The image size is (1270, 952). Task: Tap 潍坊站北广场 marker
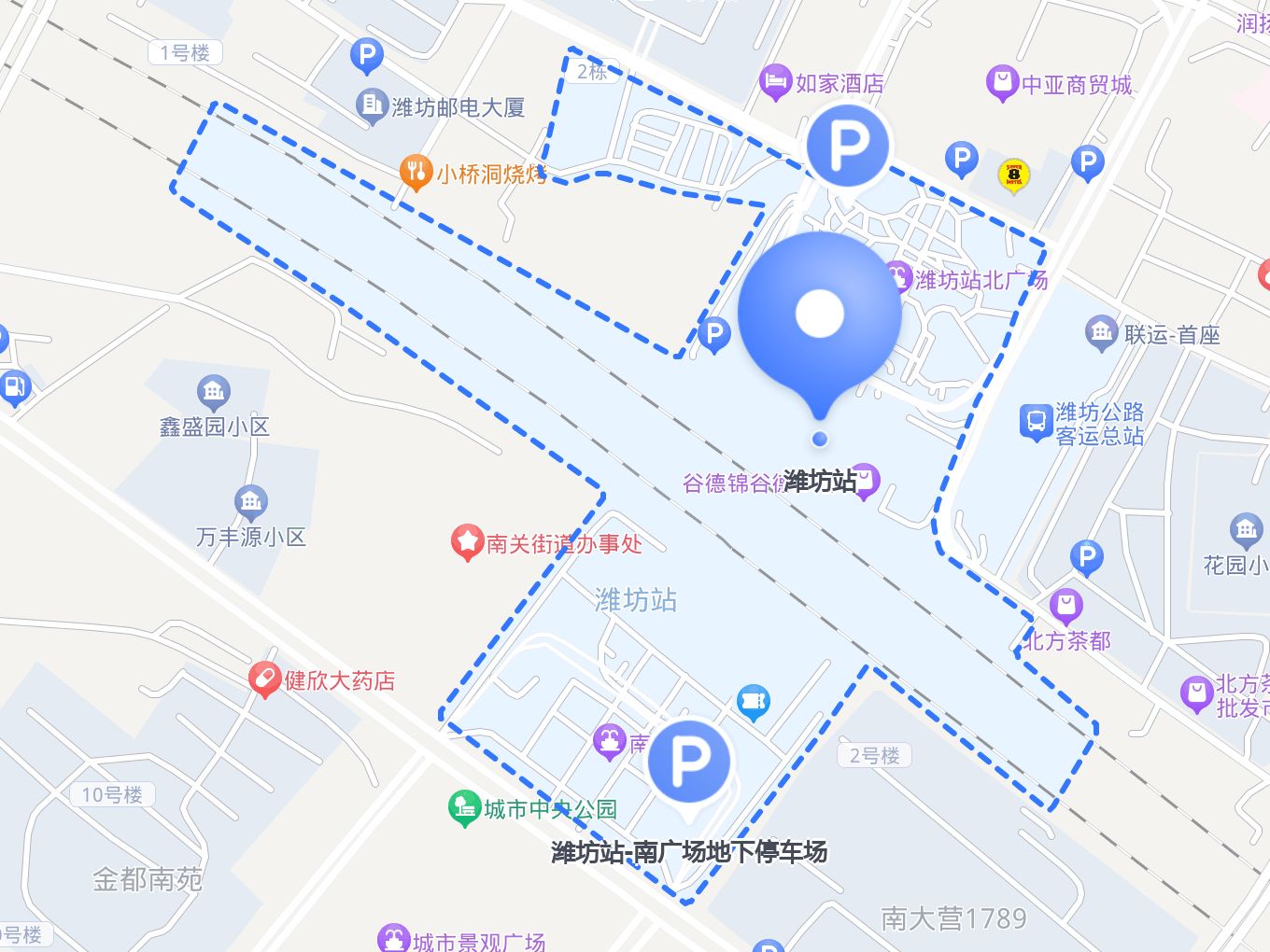tap(897, 277)
